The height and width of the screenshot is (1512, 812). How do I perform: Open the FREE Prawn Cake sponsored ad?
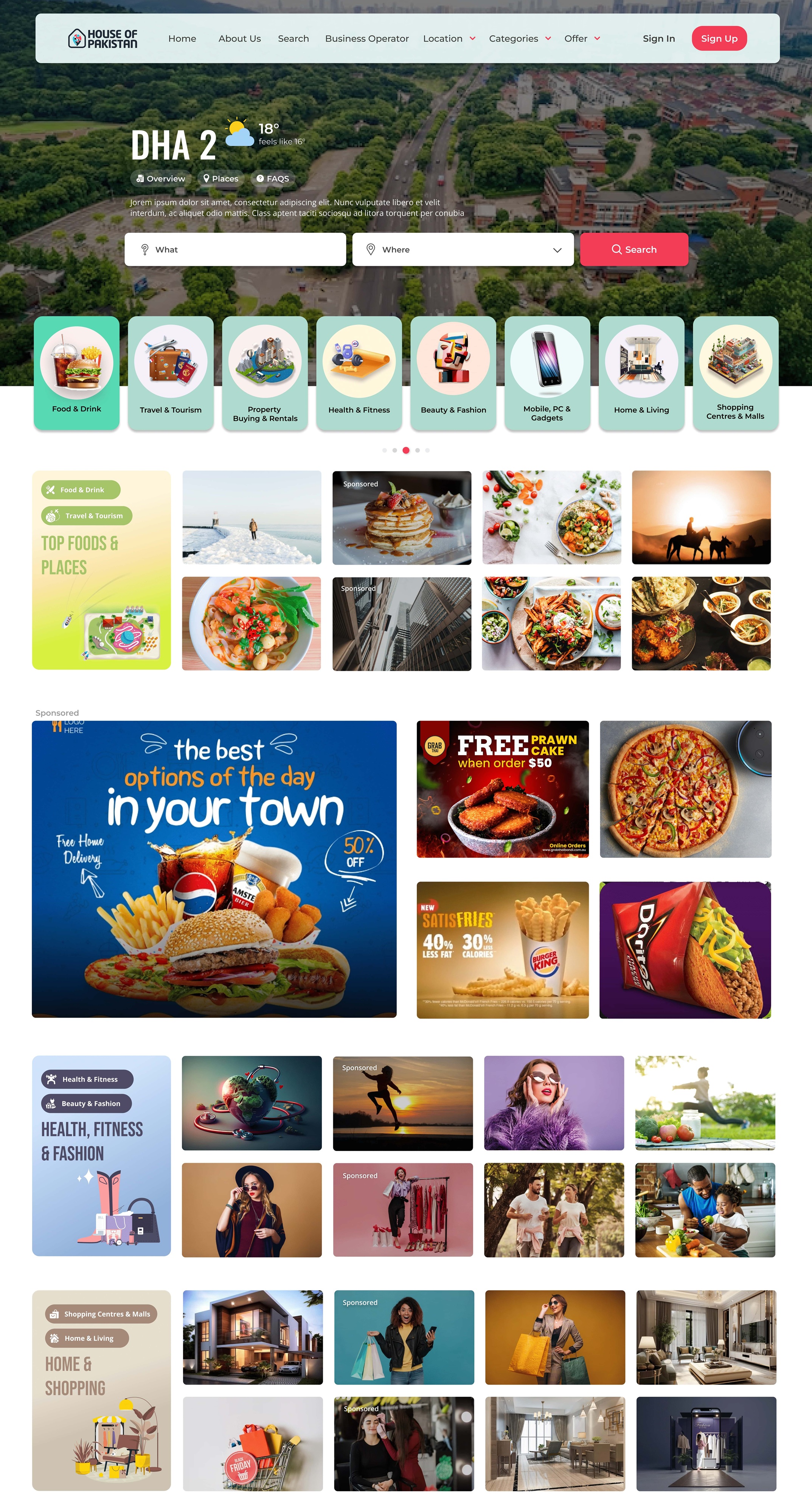503,789
